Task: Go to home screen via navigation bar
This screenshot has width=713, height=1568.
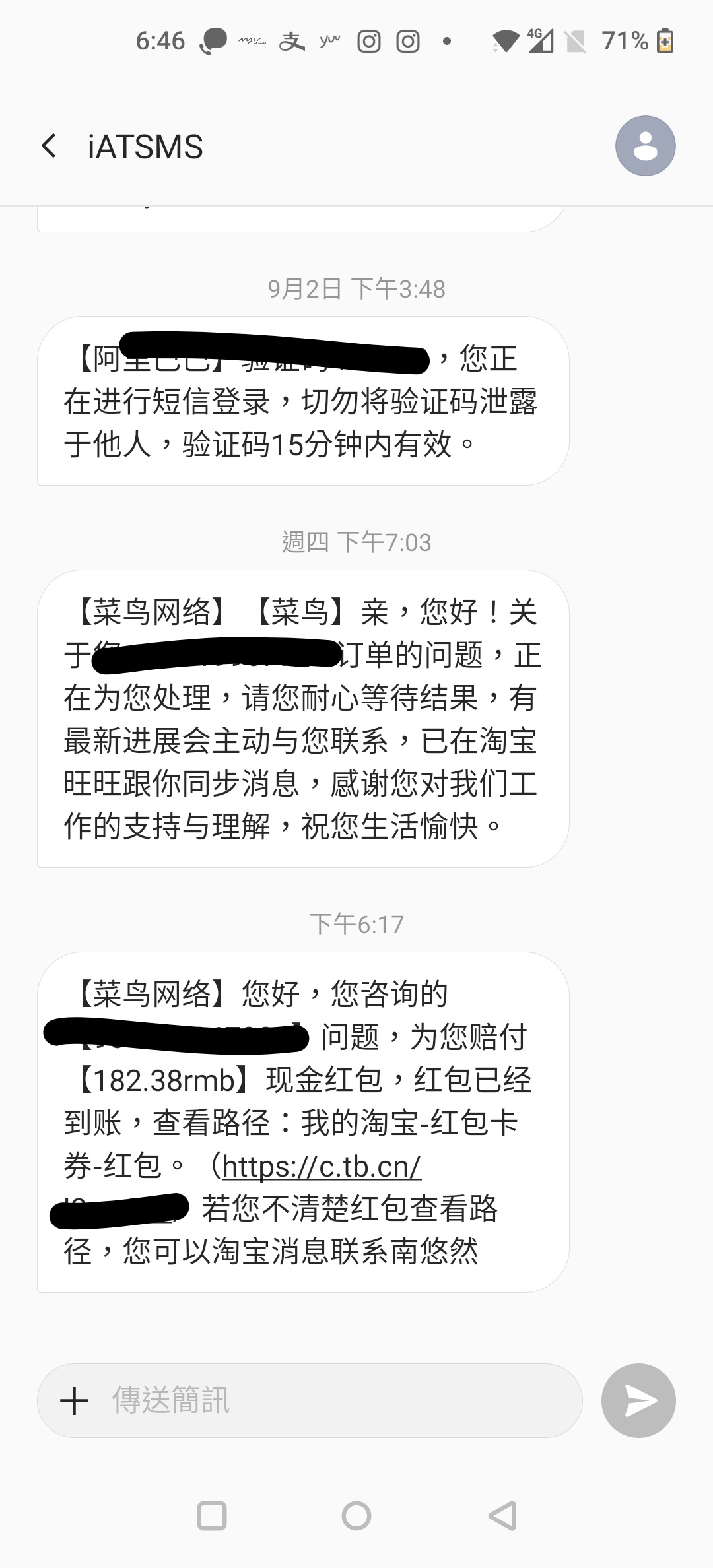Action: [356, 1515]
